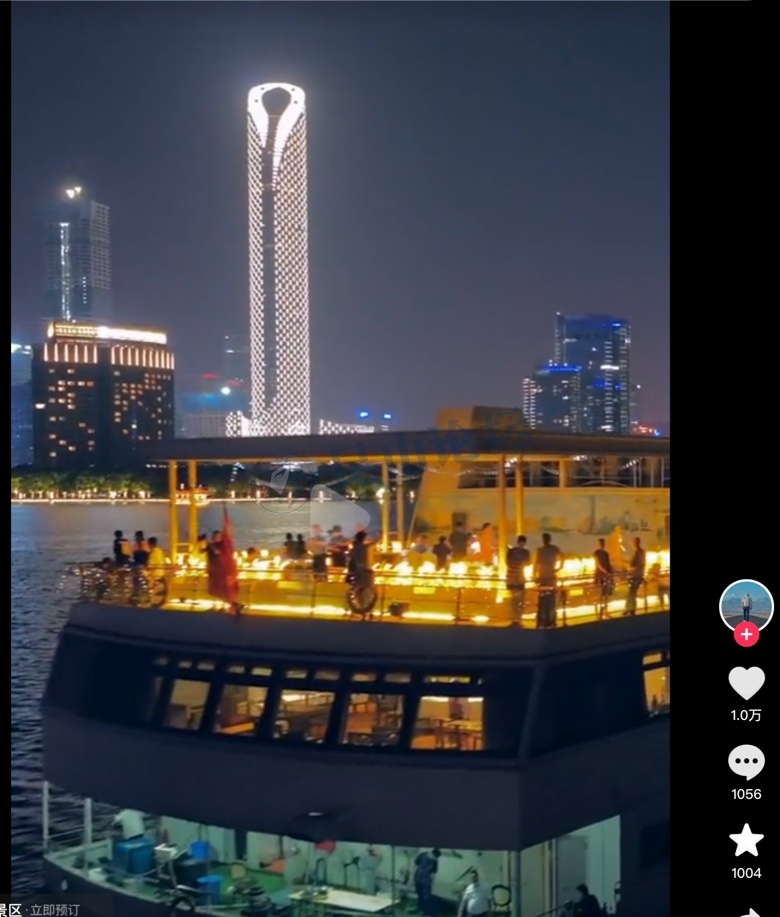Add this video to favorites with the star
This screenshot has width=780, height=917.
[746, 840]
